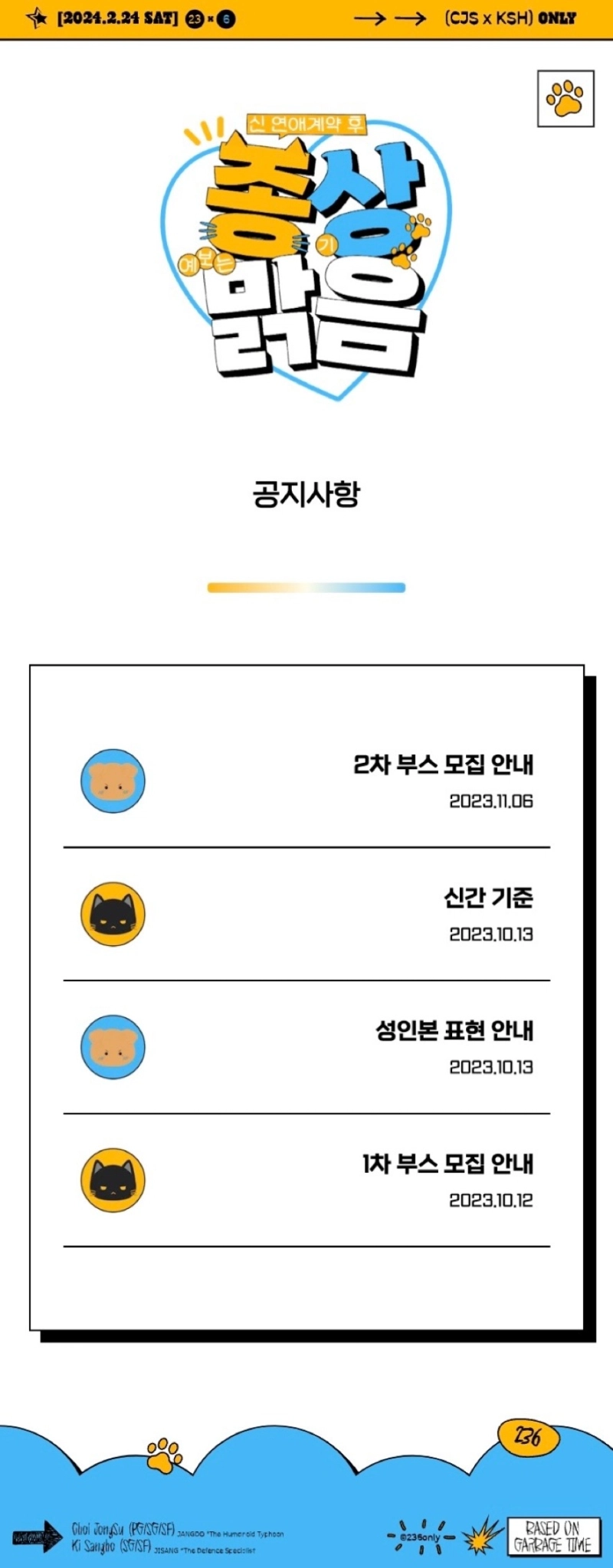Open the 성인본 표현 안내 notice

point(454,1031)
